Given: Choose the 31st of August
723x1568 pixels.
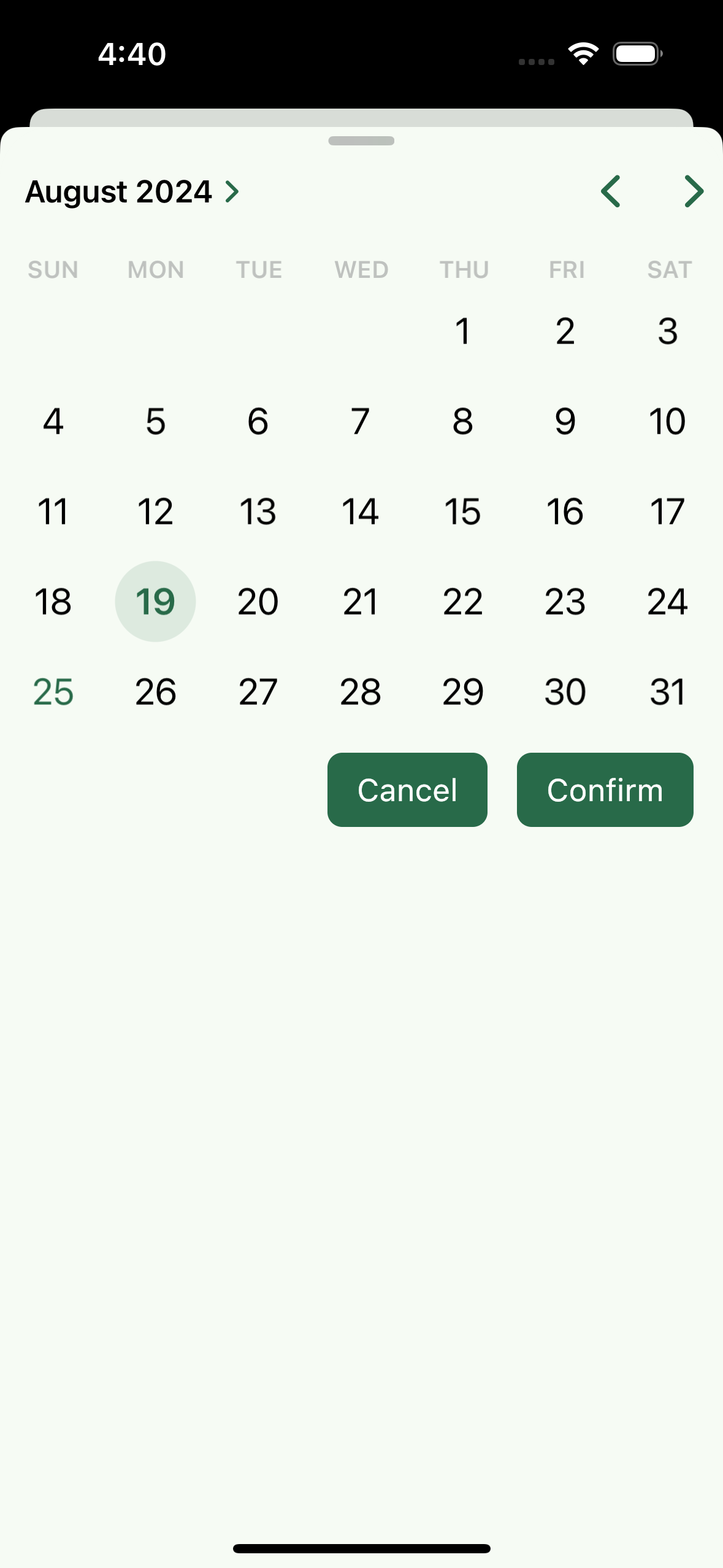Looking at the screenshot, I should coord(667,691).
